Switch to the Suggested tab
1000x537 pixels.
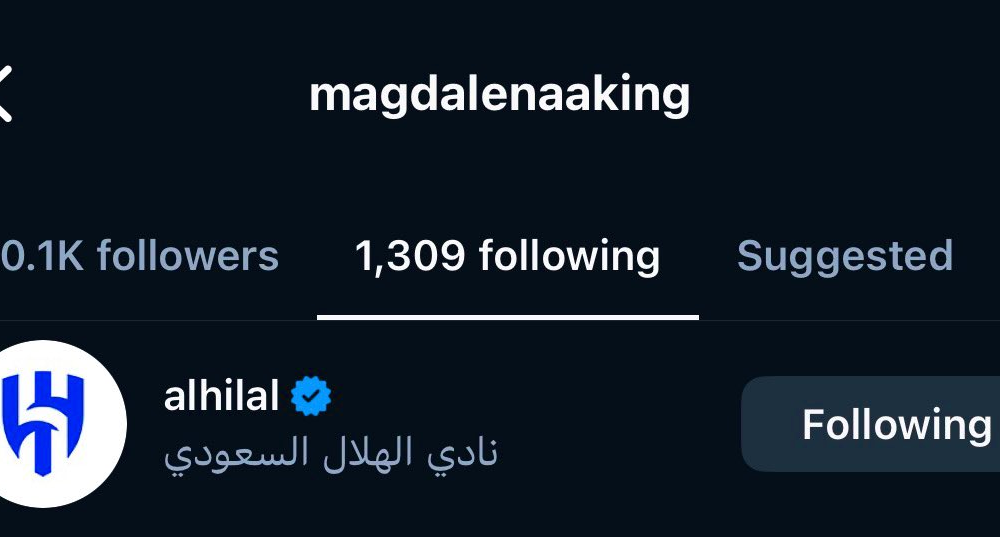844,256
